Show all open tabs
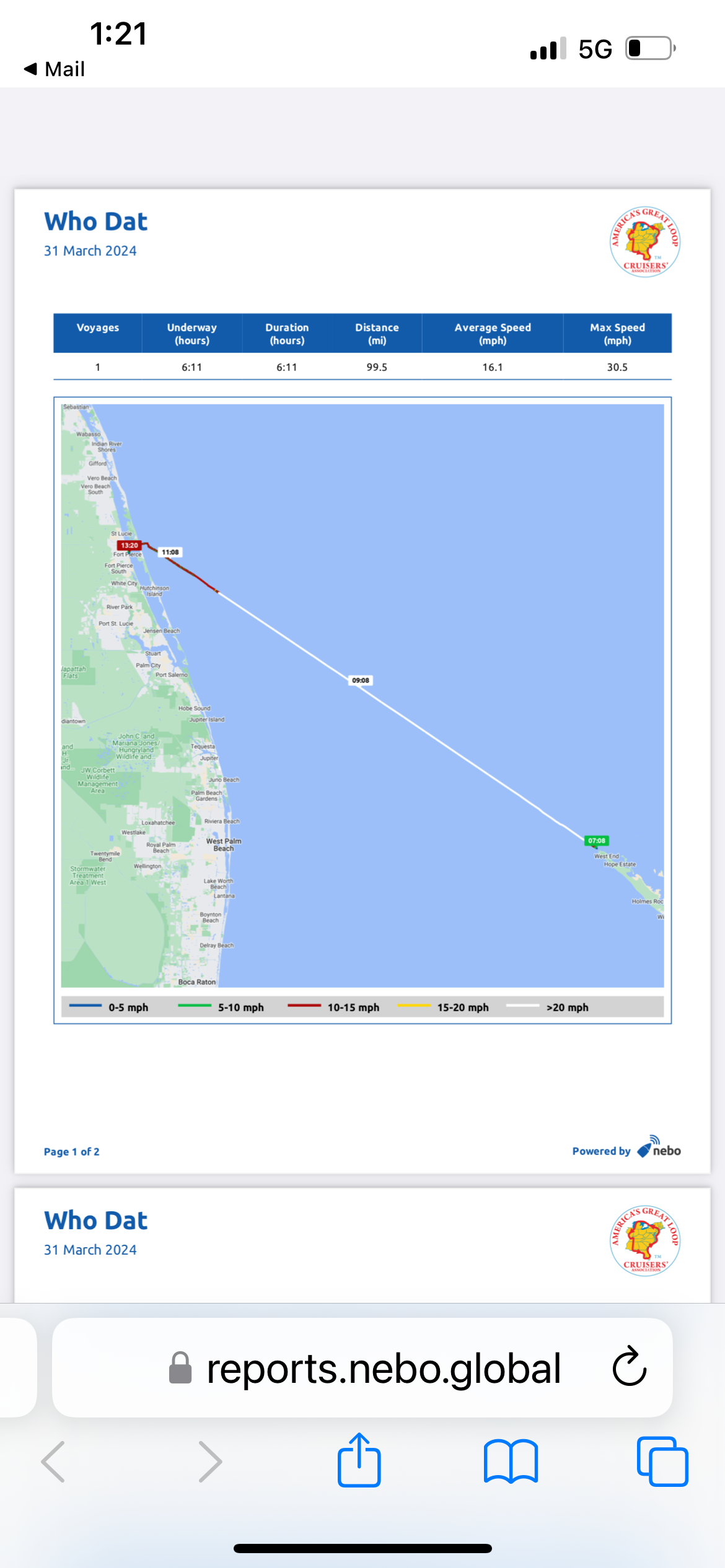The width and height of the screenshot is (725, 1568). (662, 1461)
